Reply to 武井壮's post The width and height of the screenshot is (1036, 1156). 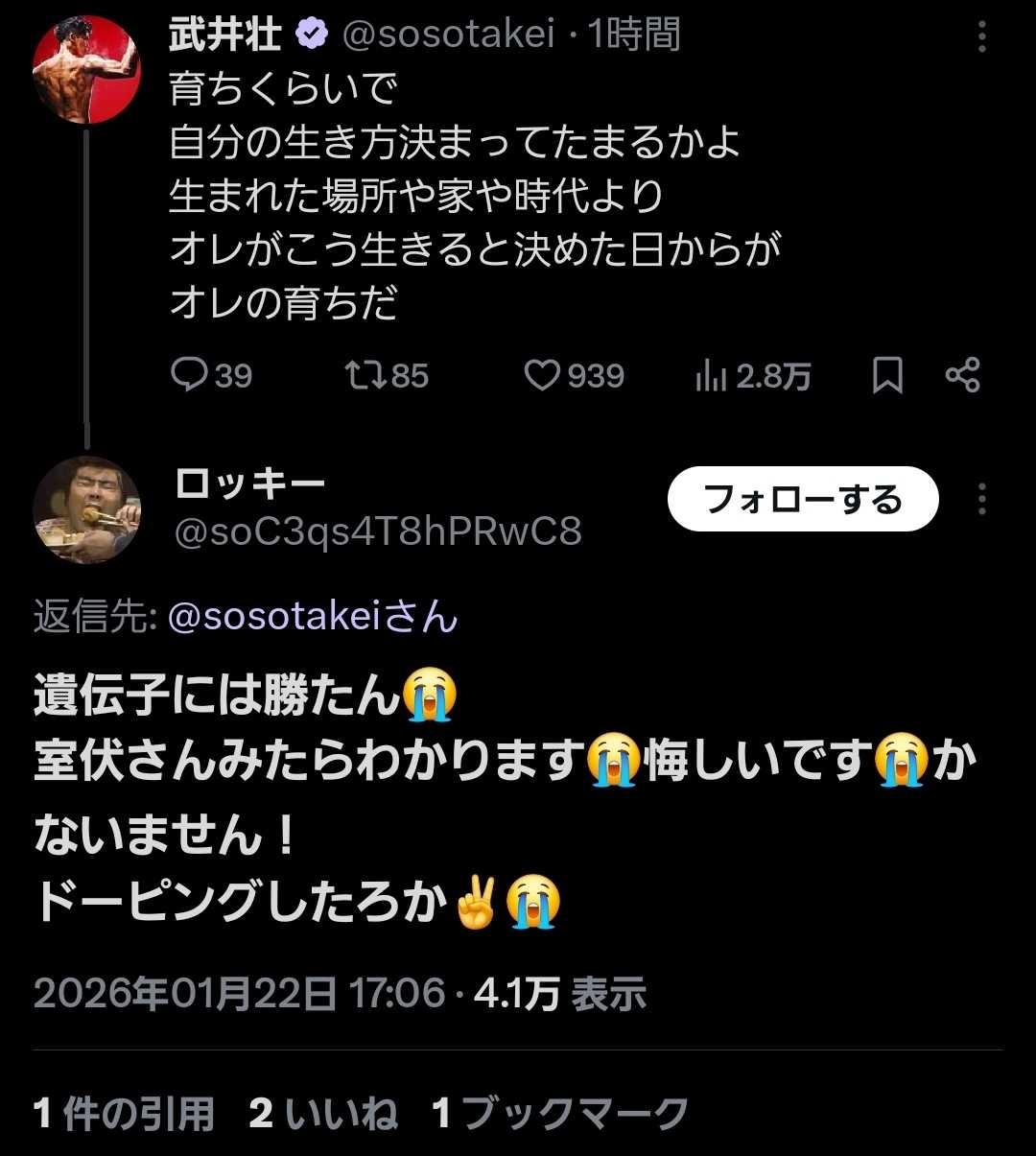pyautogui.click(x=211, y=375)
